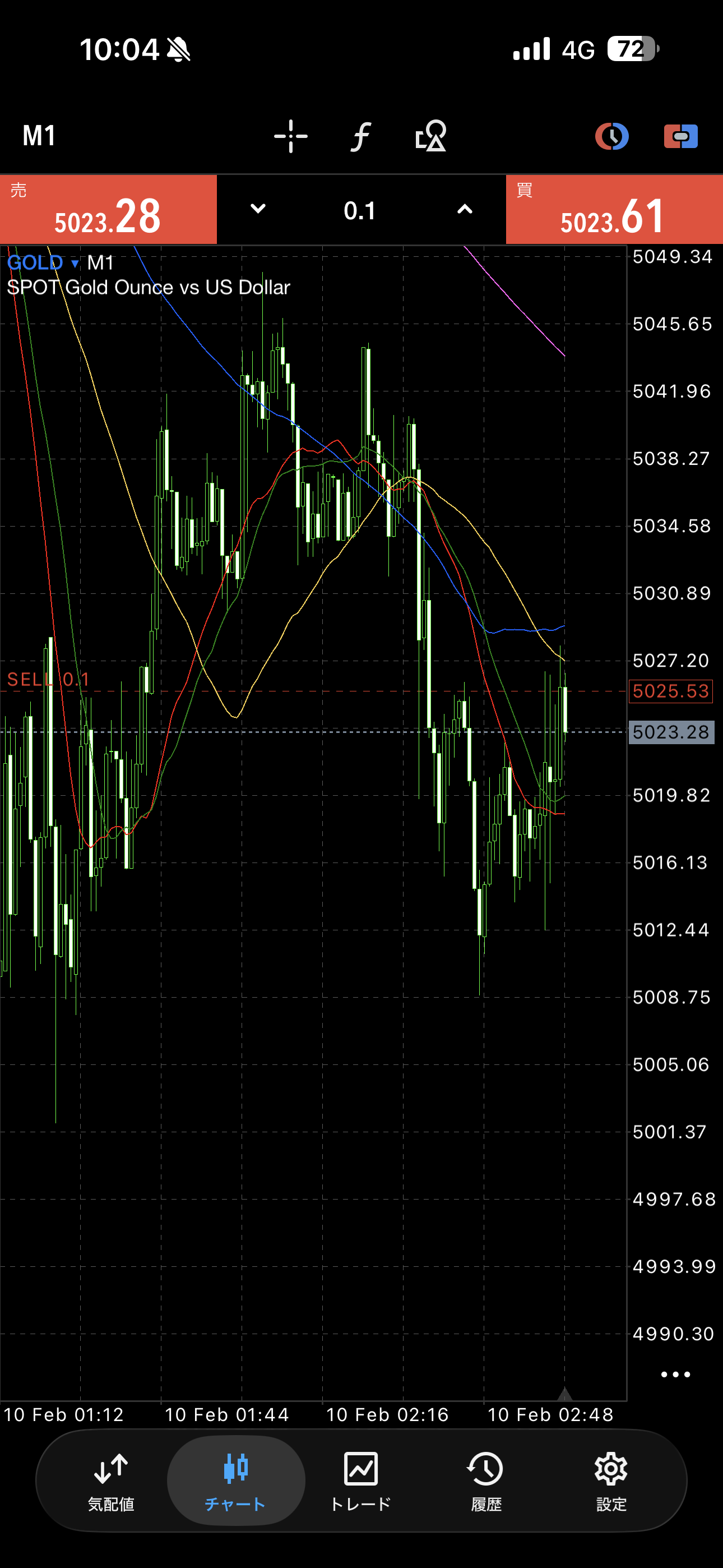723x1568 pixels.
Task: Buy GOLD at 5023.61
Action: point(614,210)
